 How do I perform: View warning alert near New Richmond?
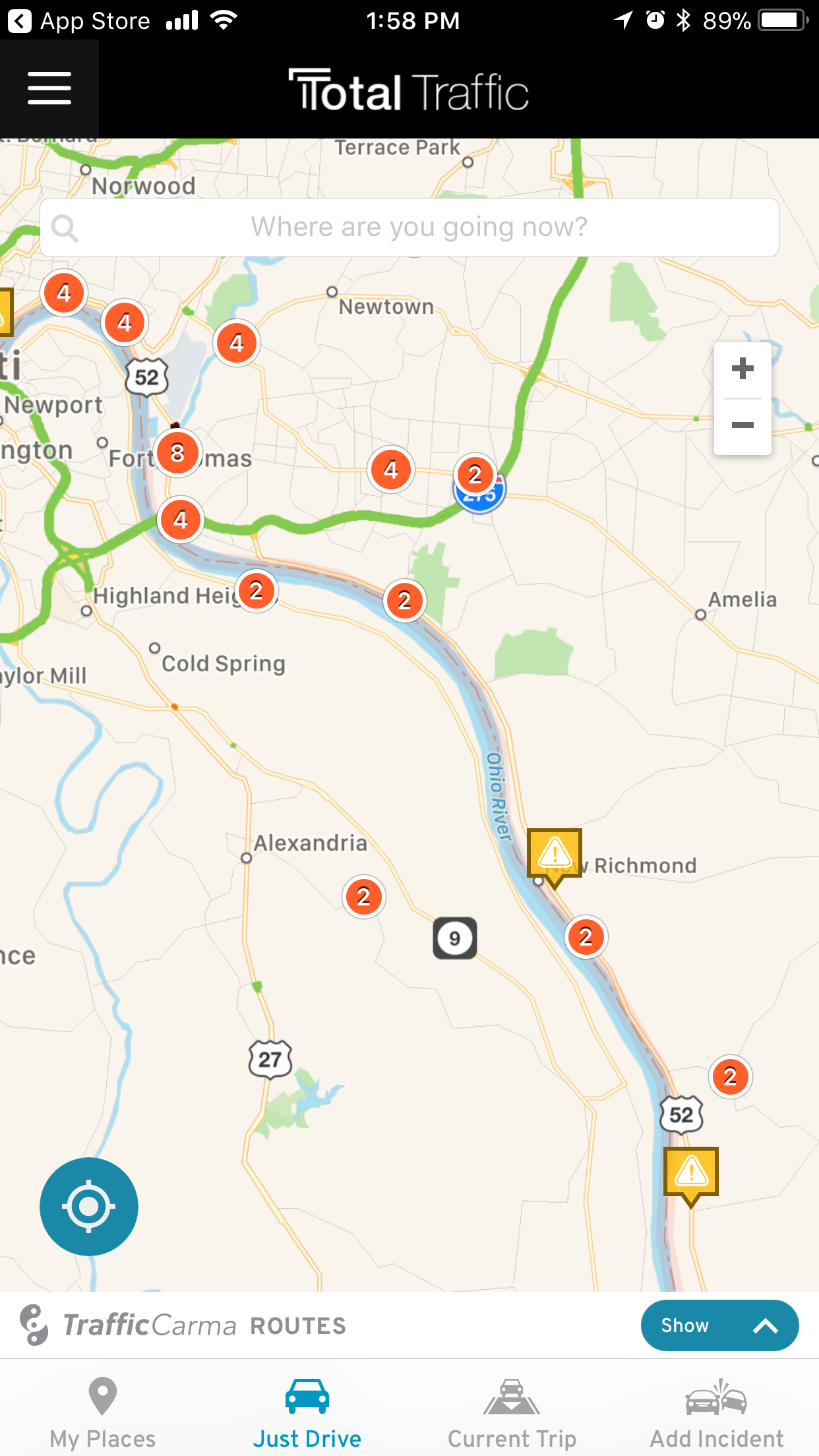click(555, 854)
